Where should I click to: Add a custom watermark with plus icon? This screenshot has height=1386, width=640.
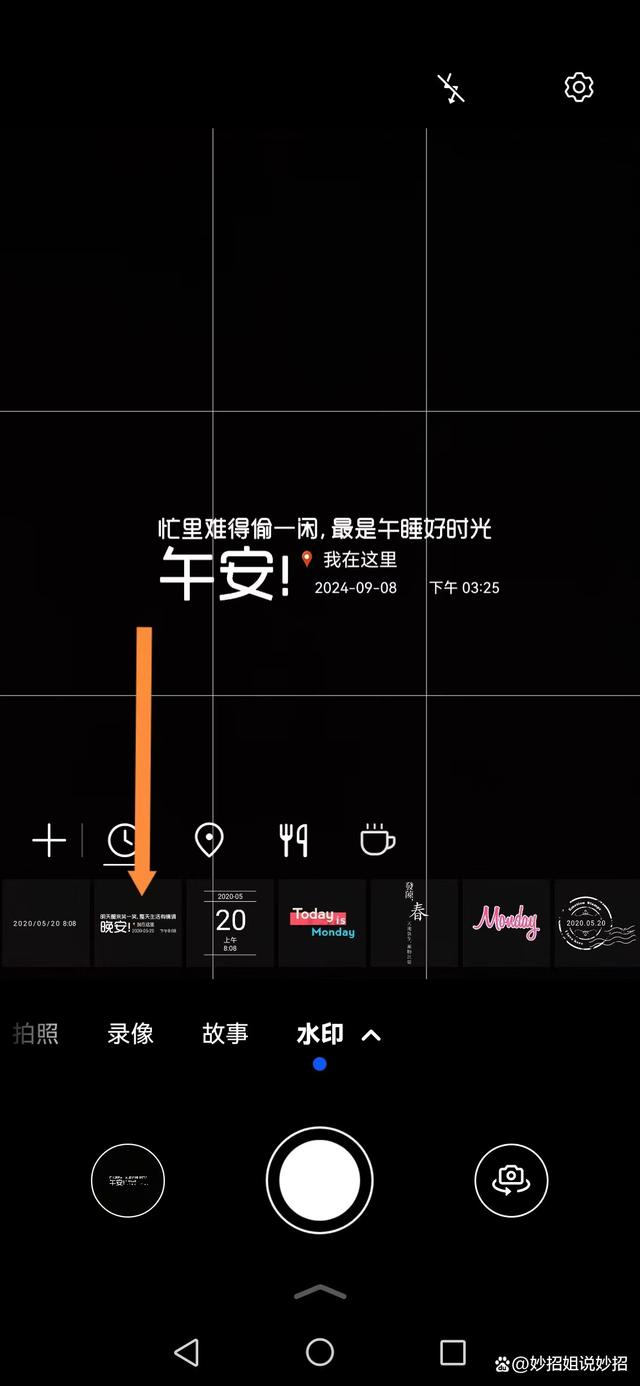pos(48,841)
